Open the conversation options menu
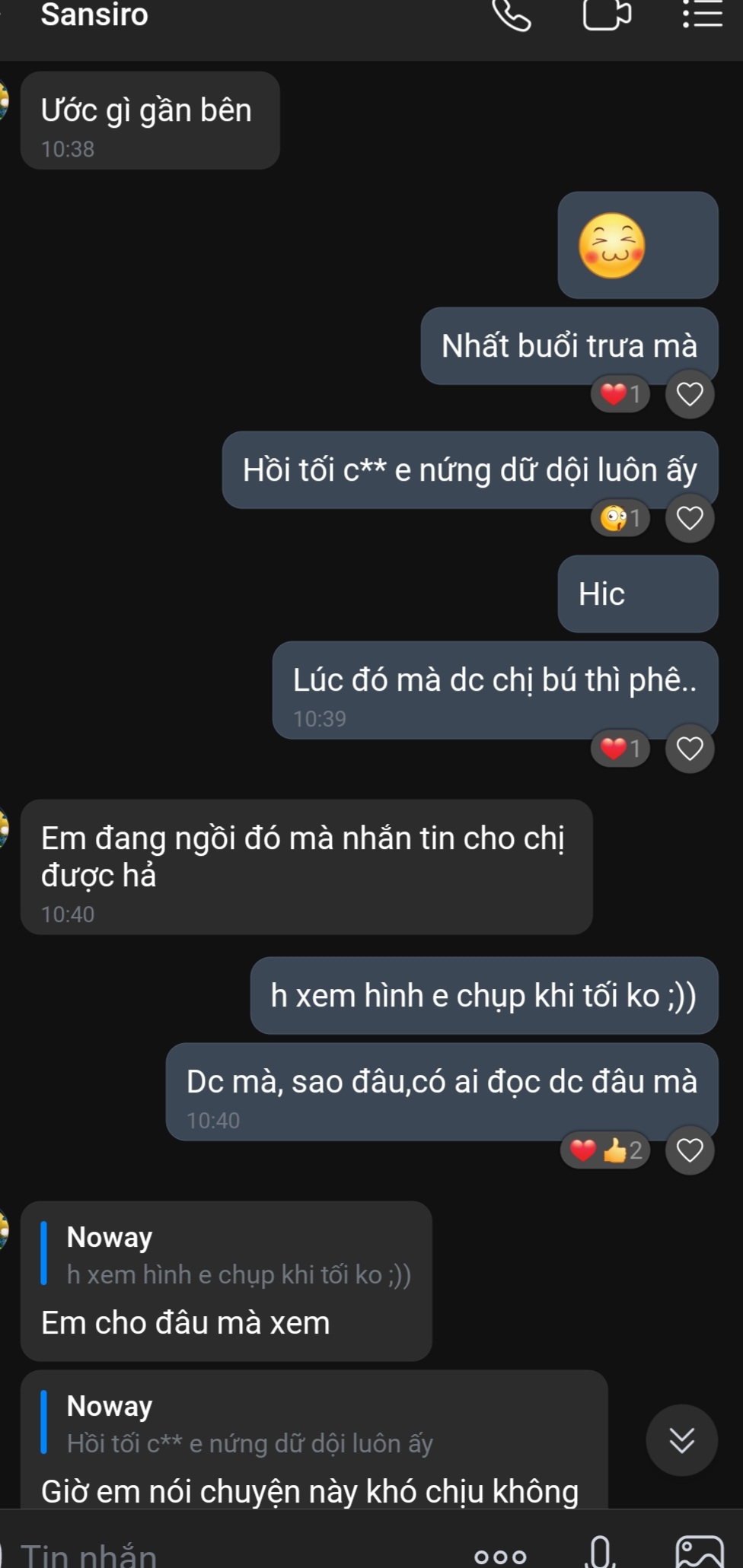 [x=702, y=14]
